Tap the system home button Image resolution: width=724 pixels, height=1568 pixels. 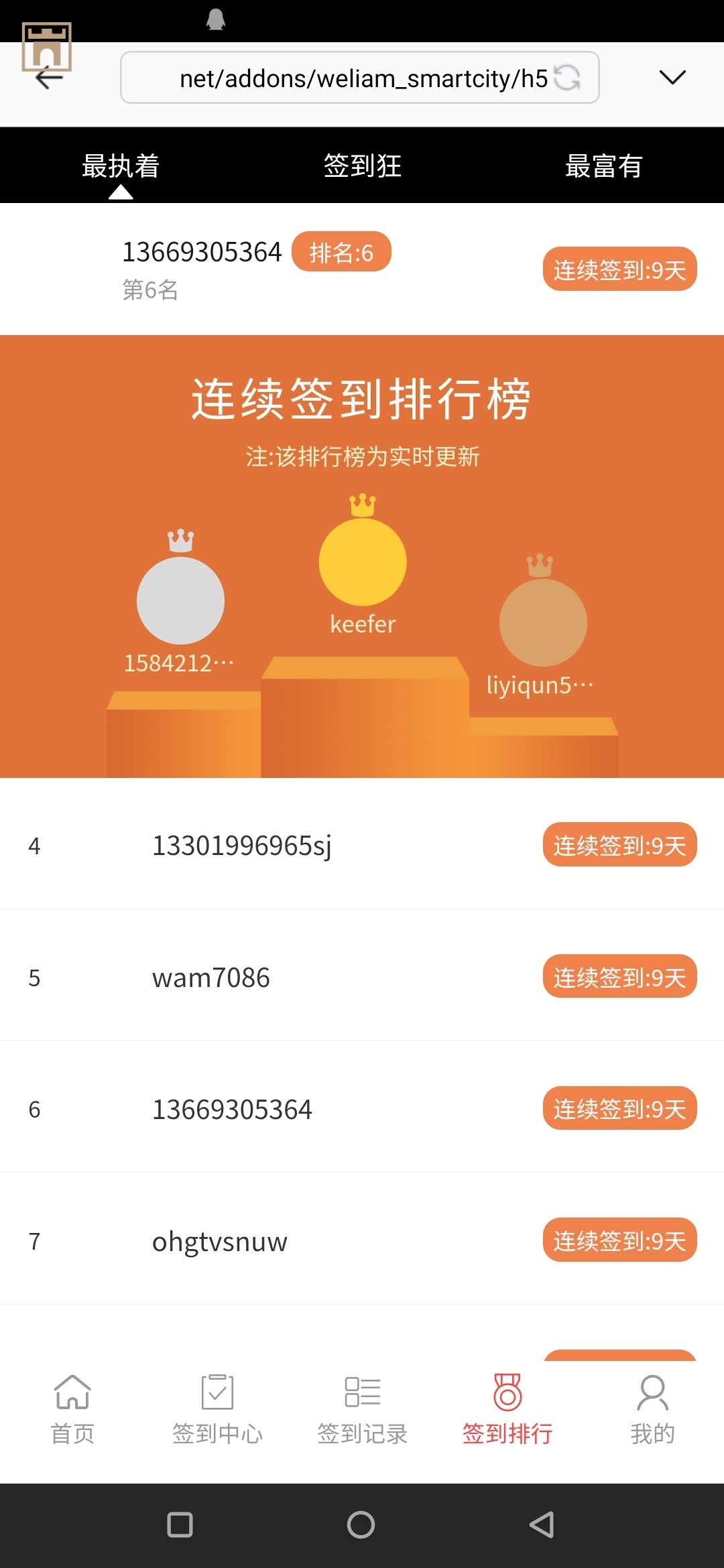pos(361,1525)
